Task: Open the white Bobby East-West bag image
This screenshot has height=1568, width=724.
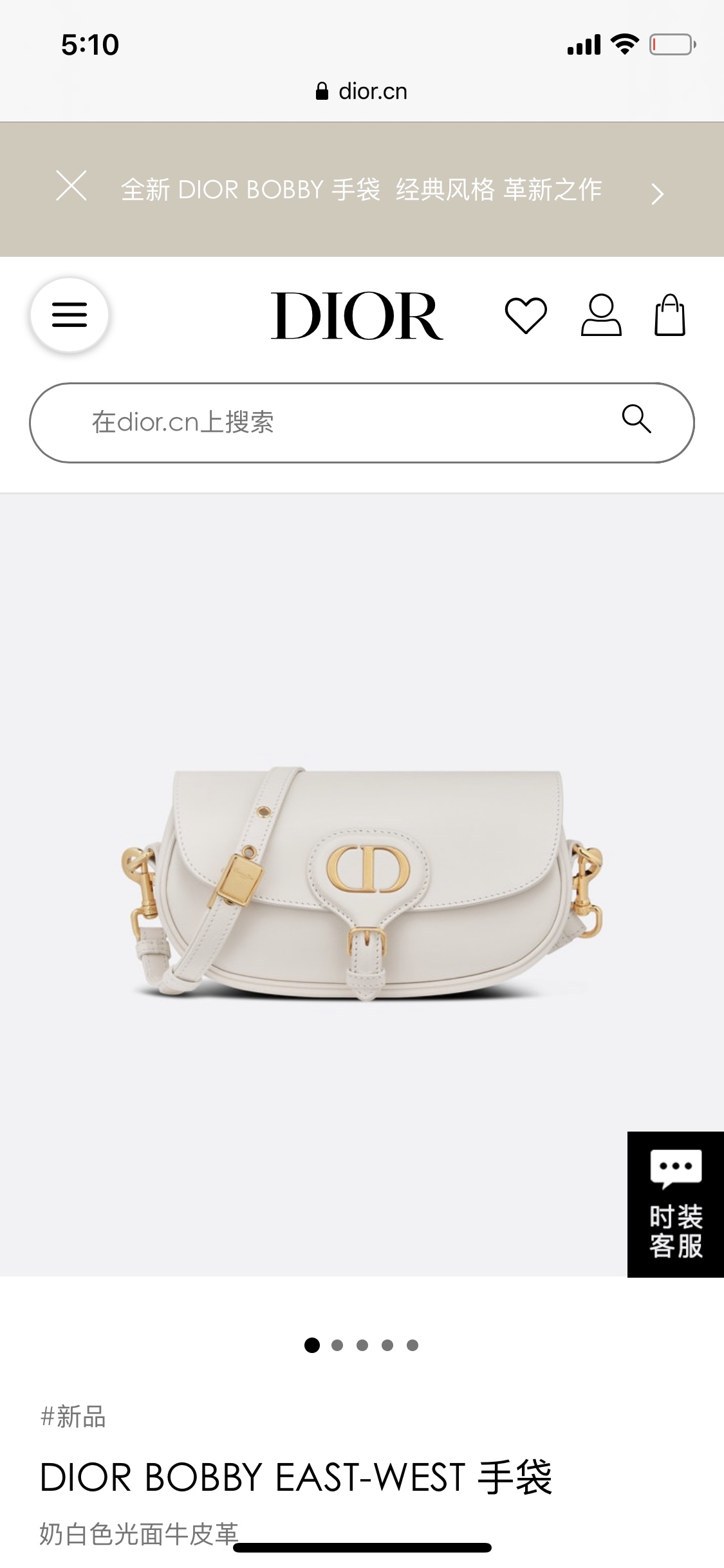Action: click(x=362, y=882)
